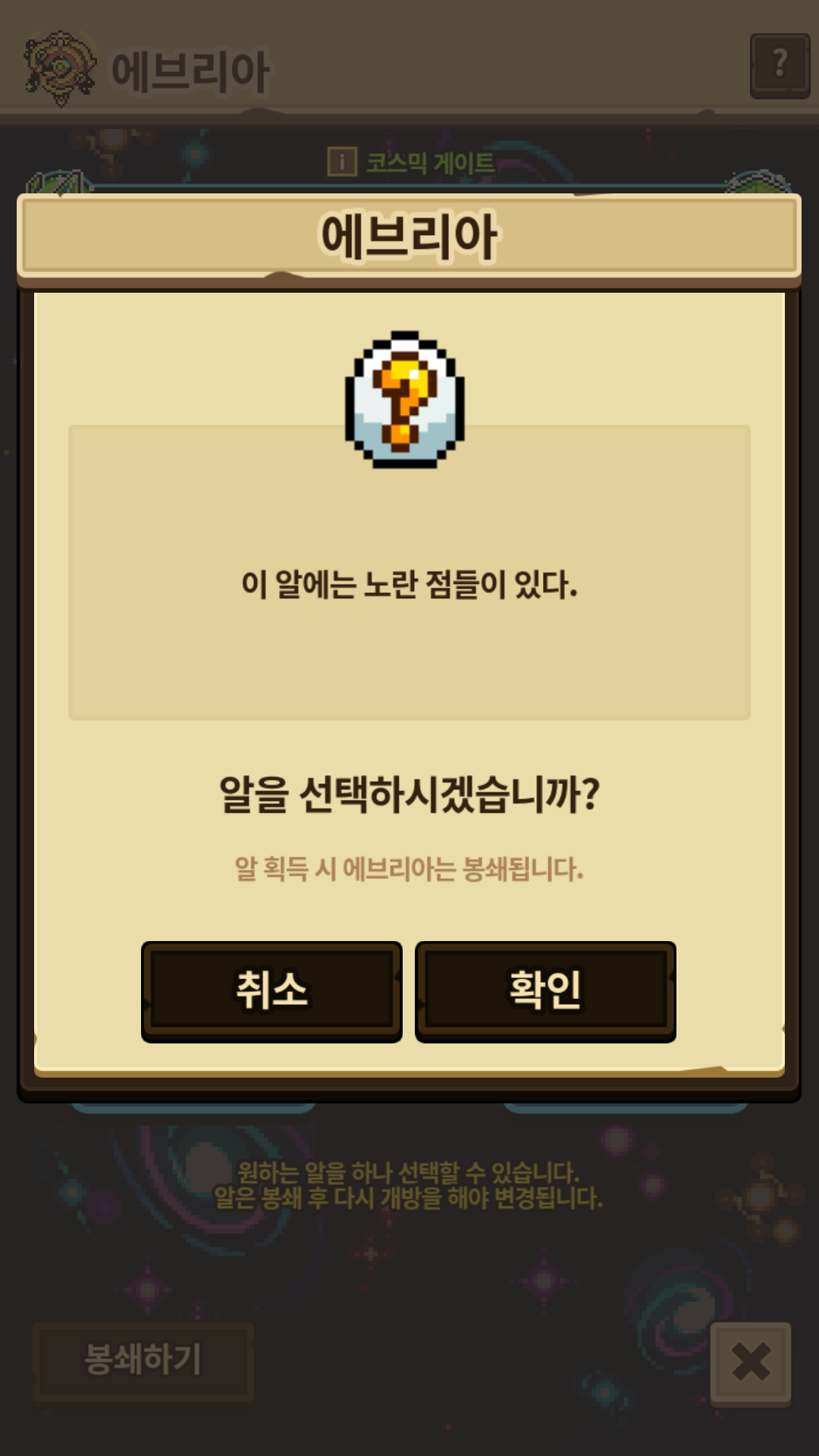Tap 취소 to cancel egg selection
This screenshot has width=819, height=1456.
pyautogui.click(x=271, y=991)
